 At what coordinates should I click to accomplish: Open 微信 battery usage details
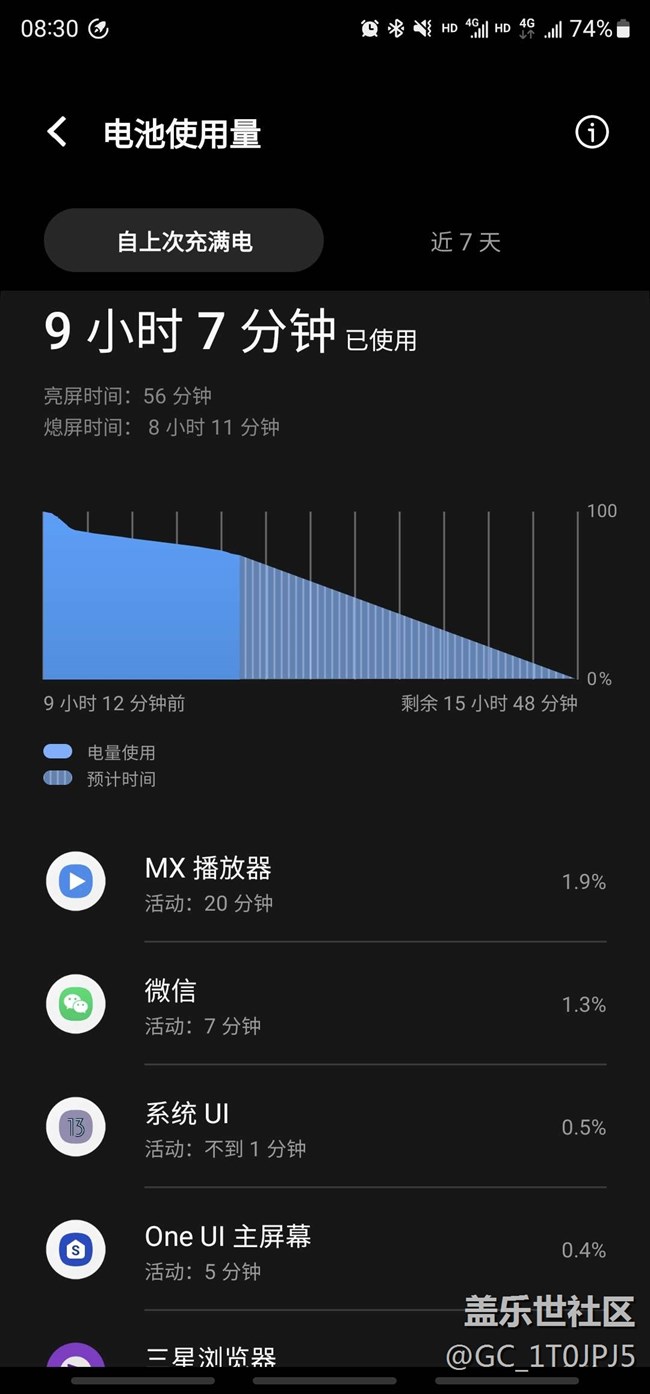click(x=325, y=1004)
